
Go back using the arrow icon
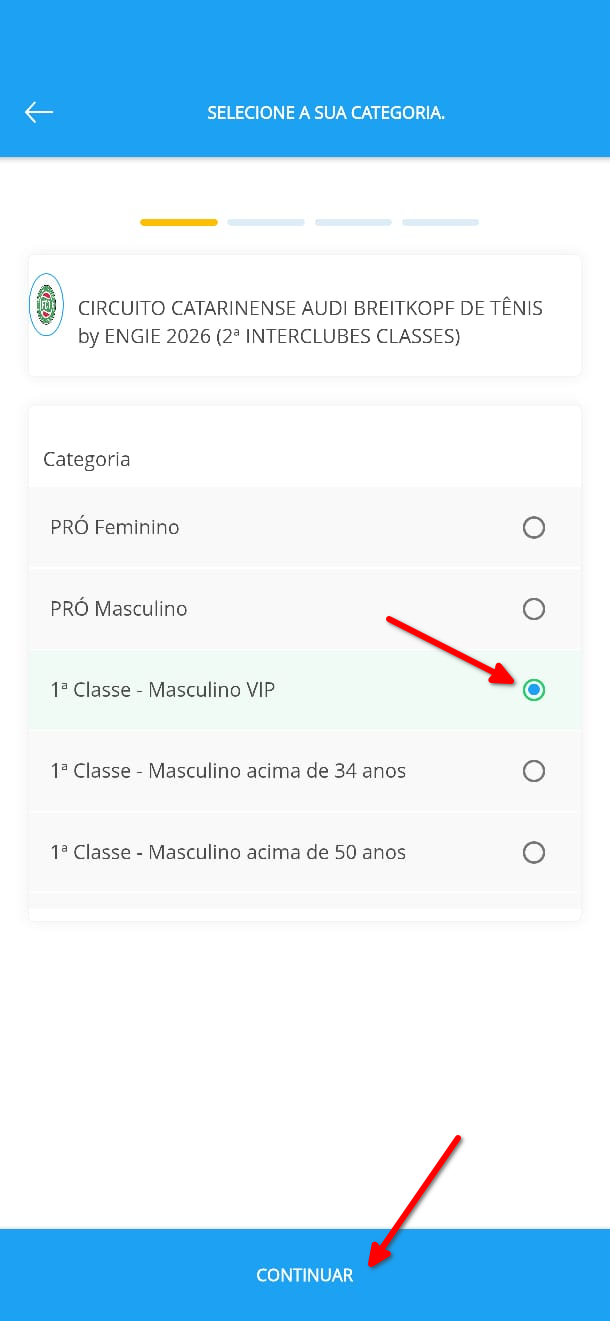(39, 112)
